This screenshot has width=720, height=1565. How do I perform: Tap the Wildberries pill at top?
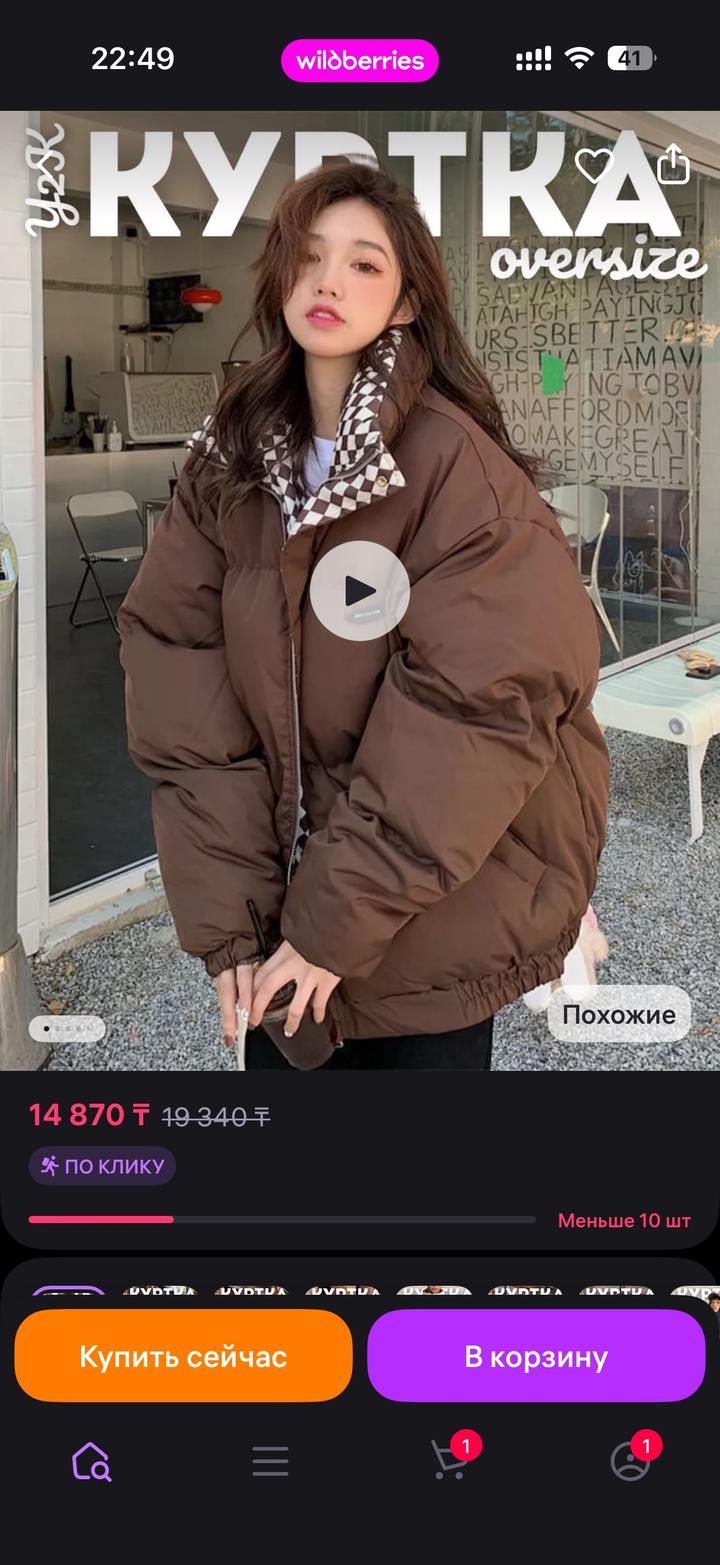pos(360,60)
